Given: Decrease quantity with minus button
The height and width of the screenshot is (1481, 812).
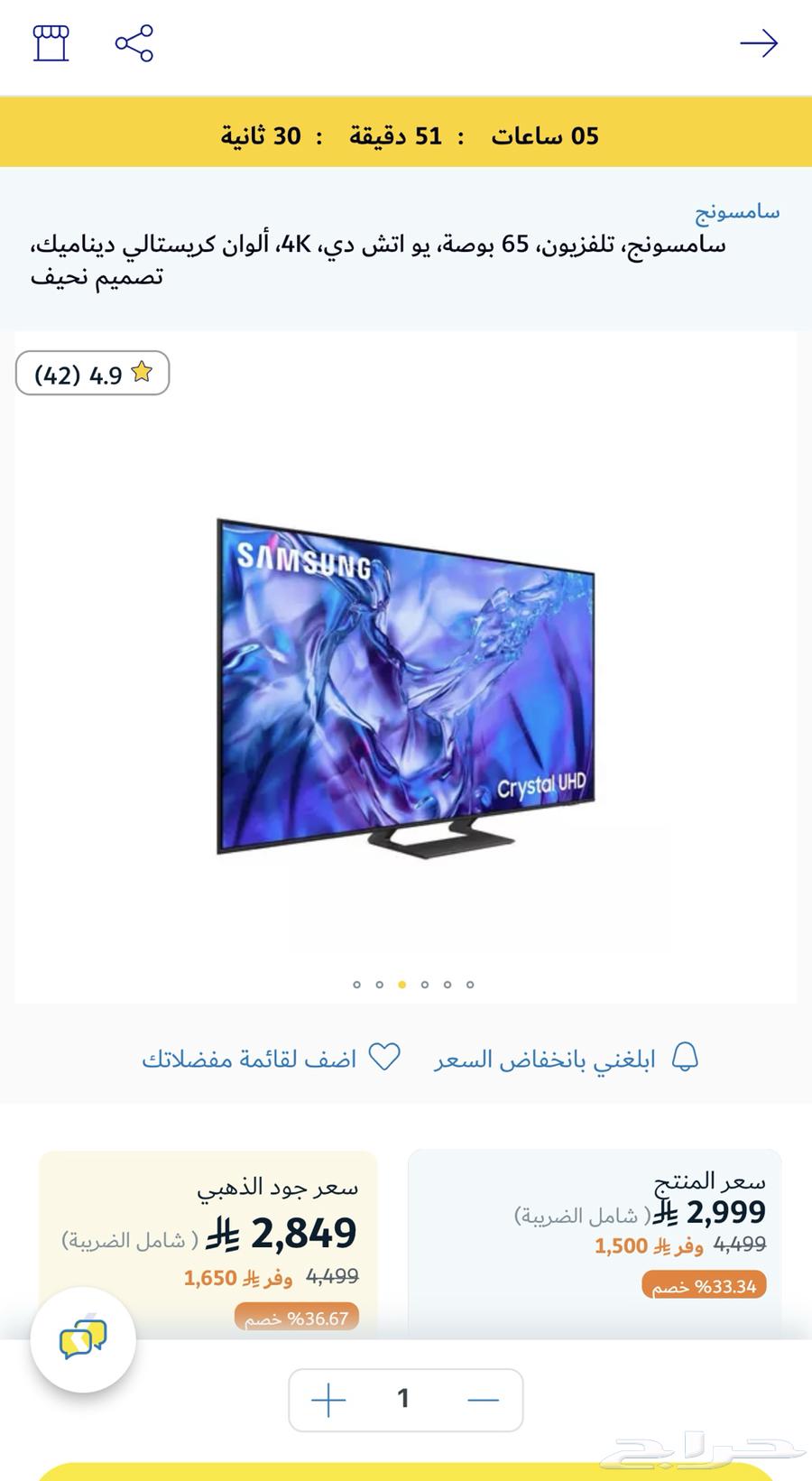Looking at the screenshot, I should click(484, 1400).
